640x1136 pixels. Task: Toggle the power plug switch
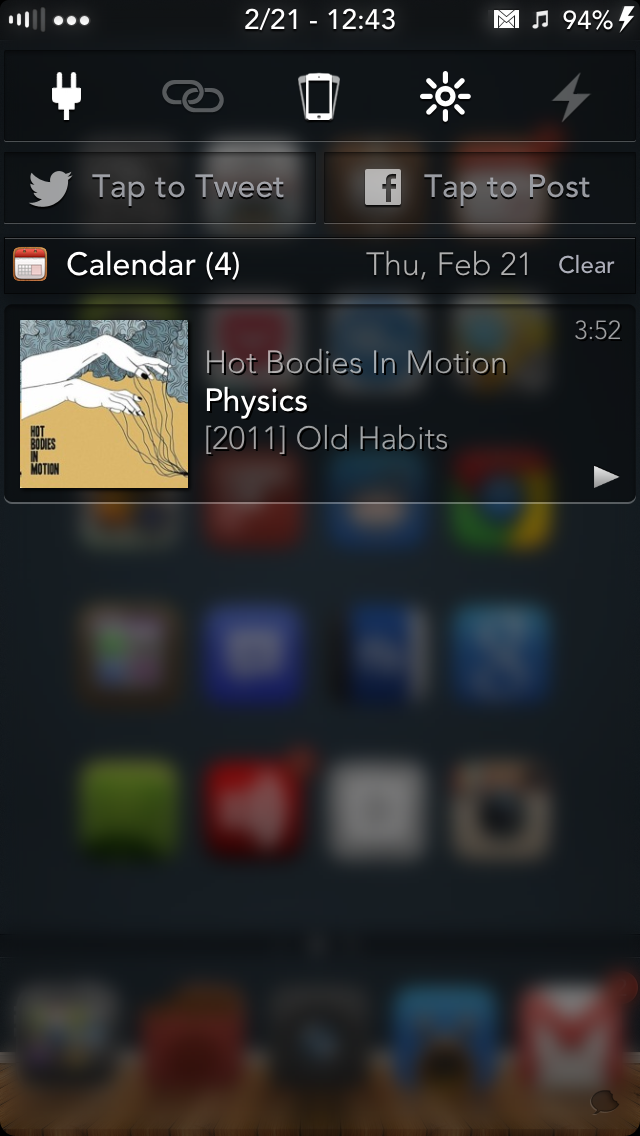click(x=66, y=96)
